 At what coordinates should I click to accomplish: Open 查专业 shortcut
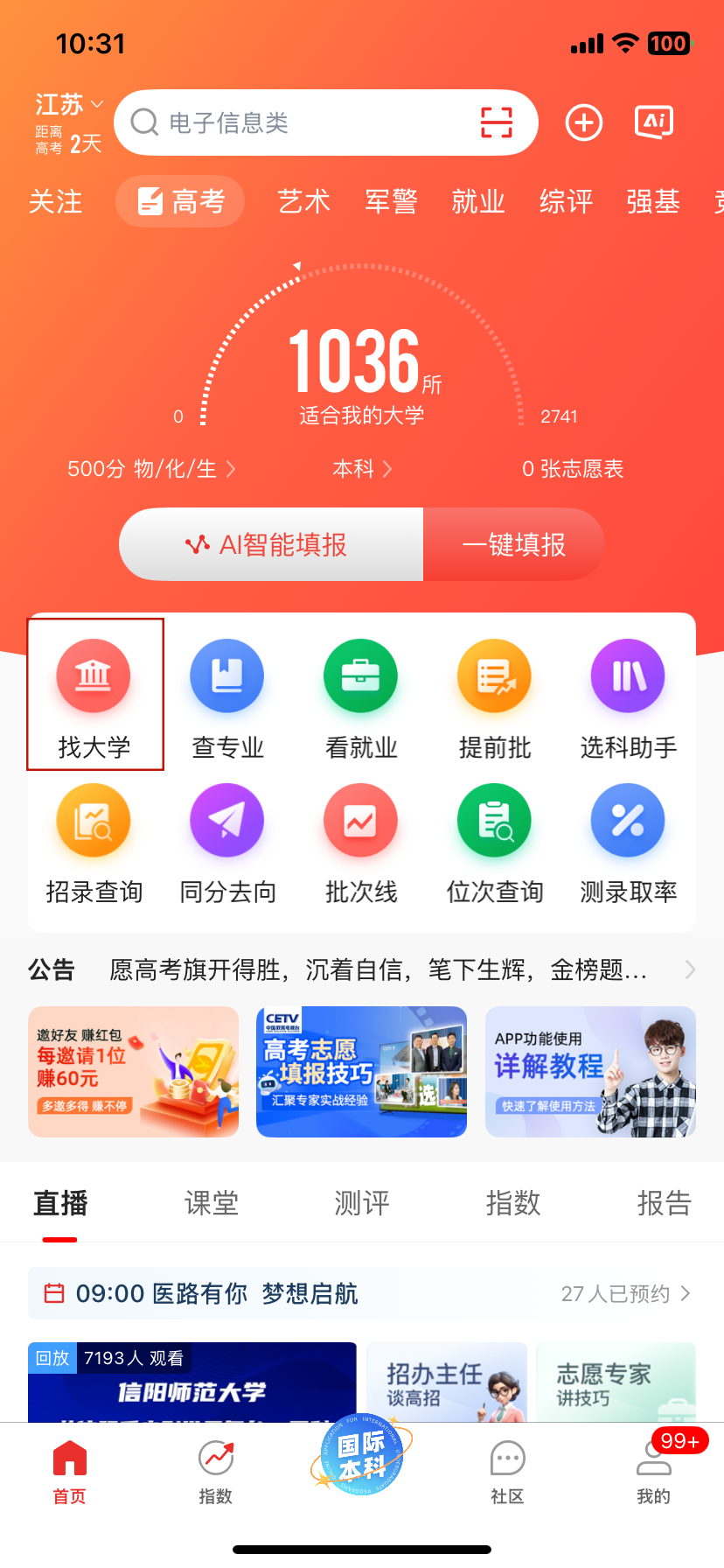(227, 695)
